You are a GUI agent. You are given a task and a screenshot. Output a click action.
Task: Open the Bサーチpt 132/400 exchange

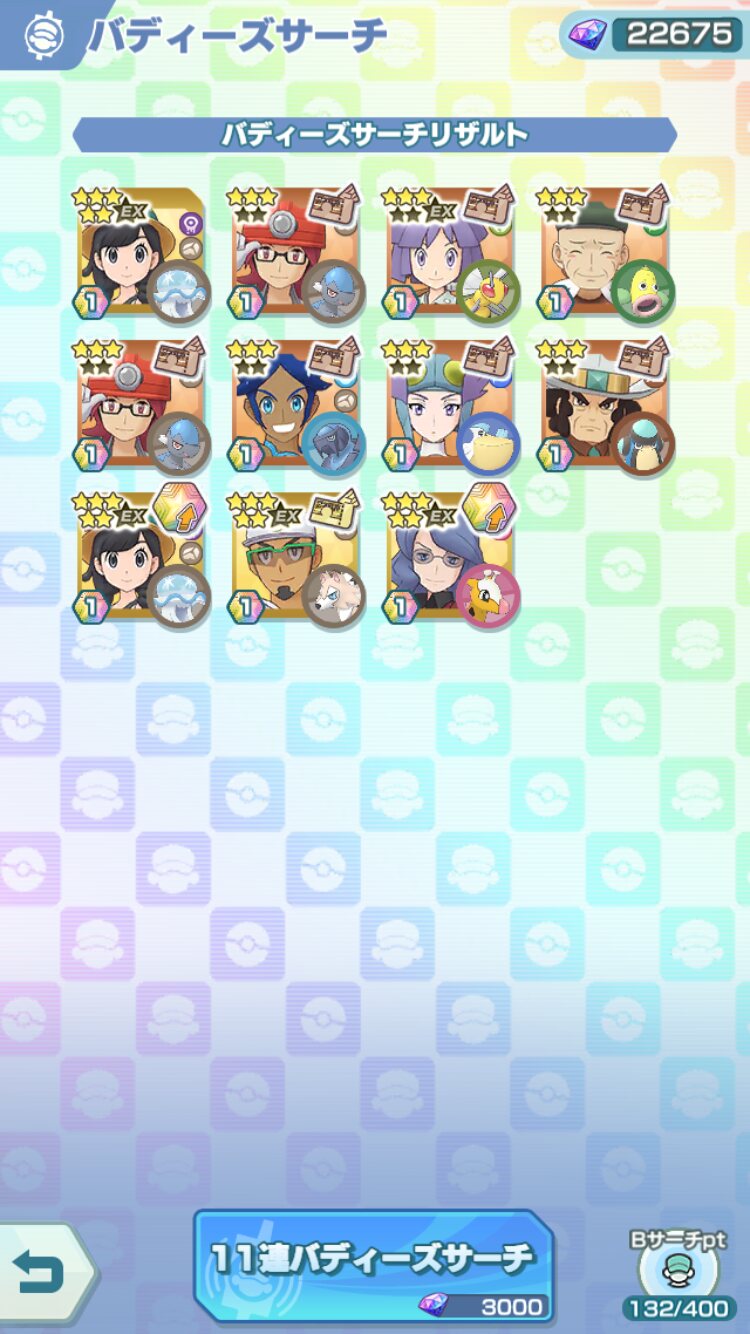click(x=679, y=1275)
